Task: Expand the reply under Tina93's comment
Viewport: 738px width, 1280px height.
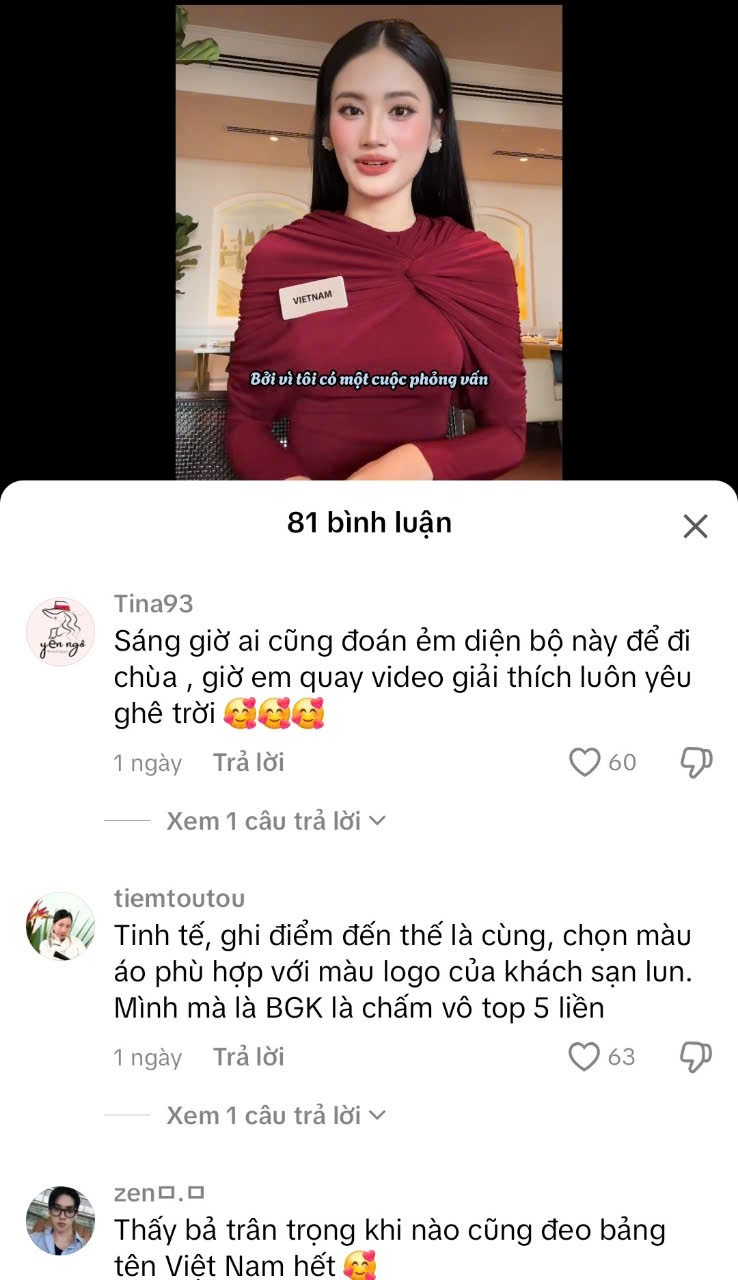Action: (x=276, y=821)
